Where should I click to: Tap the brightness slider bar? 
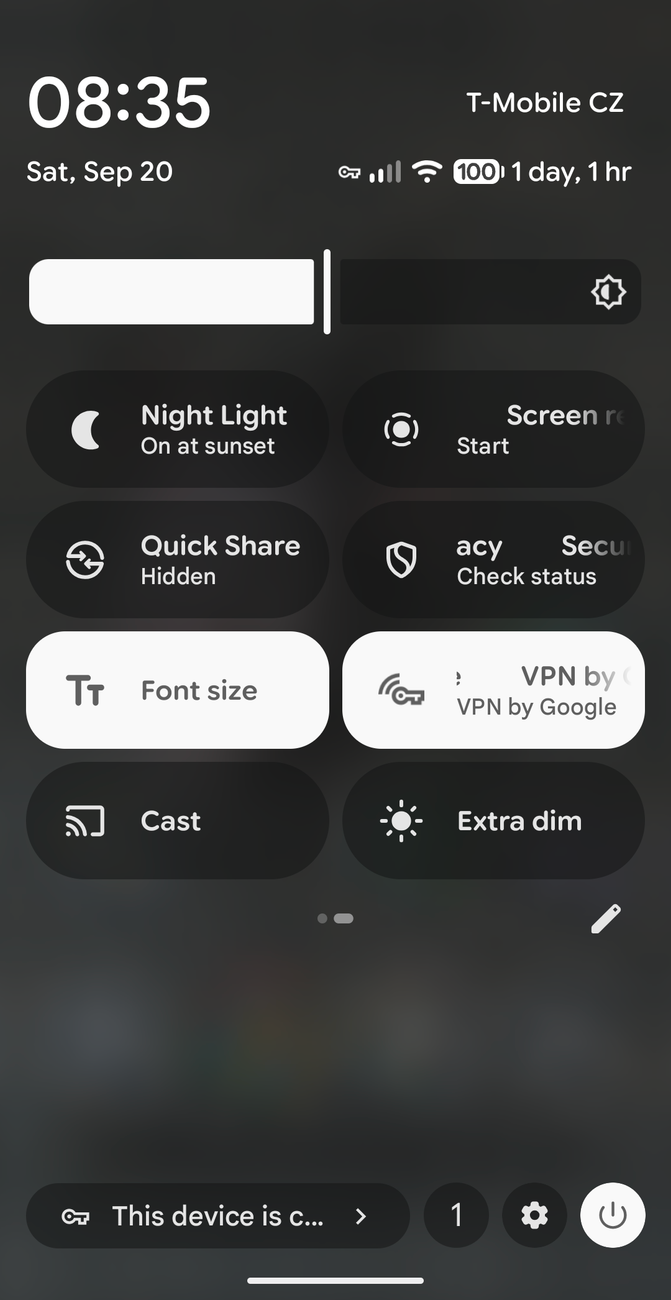[334, 292]
